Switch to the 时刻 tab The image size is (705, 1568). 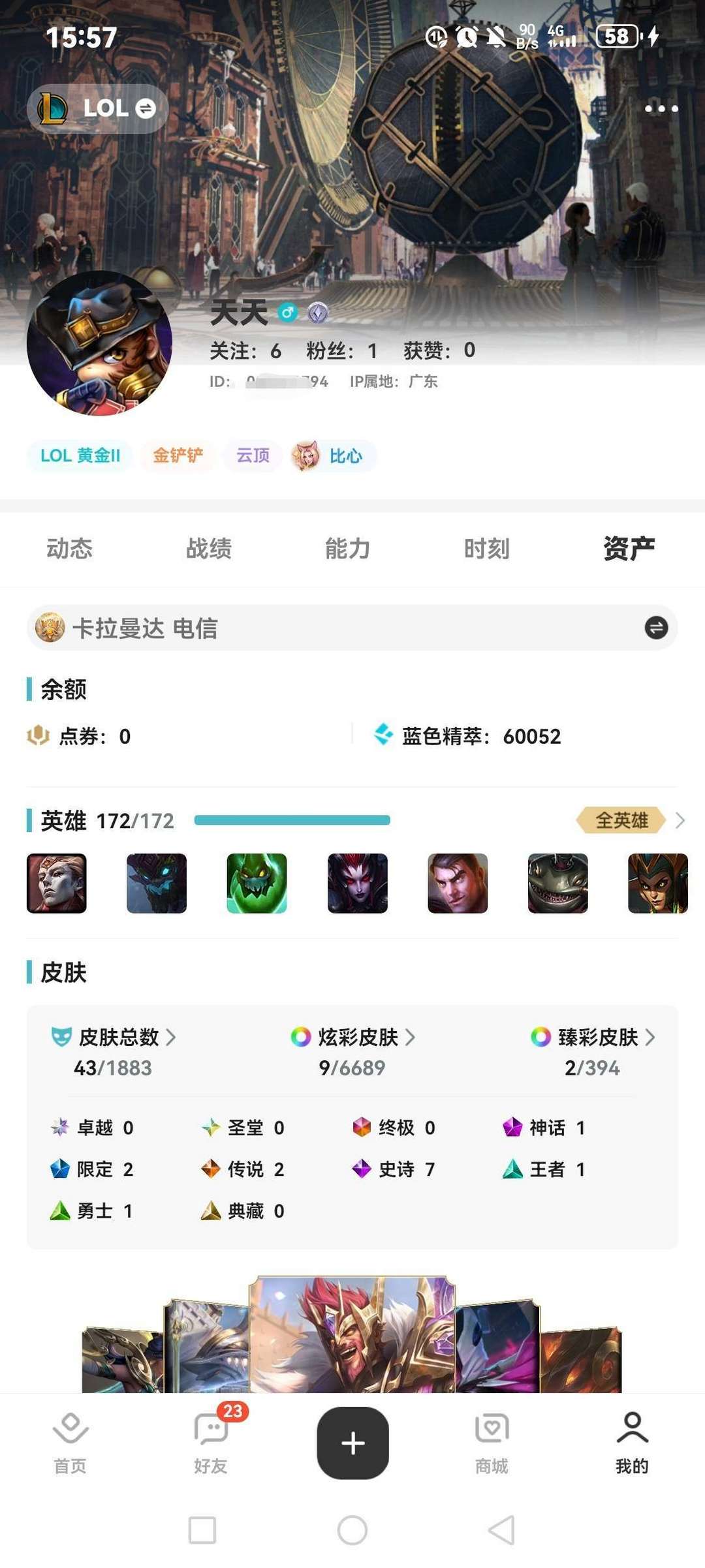pyautogui.click(x=486, y=548)
